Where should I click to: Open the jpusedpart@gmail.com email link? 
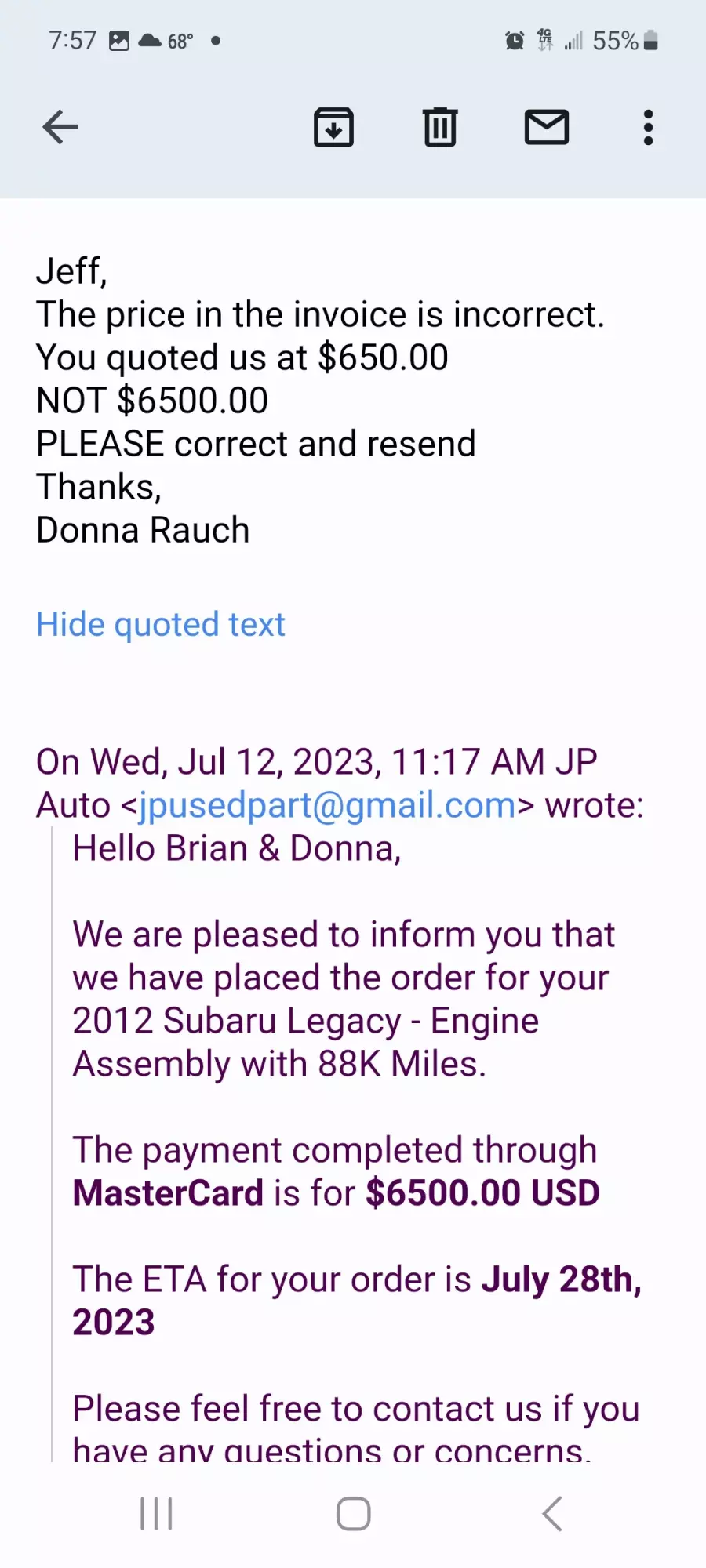pyautogui.click(x=328, y=805)
